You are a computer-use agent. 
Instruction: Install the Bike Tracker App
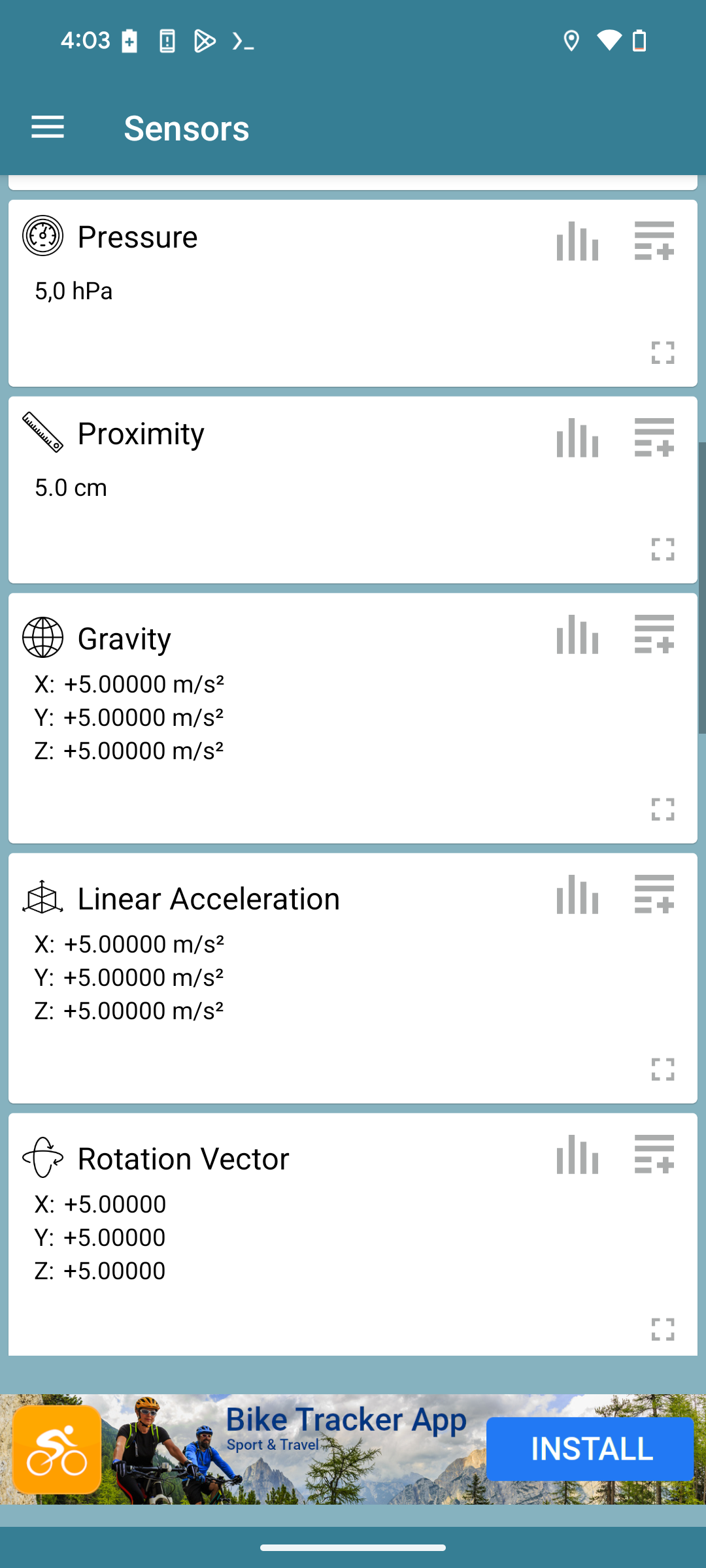coord(590,1449)
